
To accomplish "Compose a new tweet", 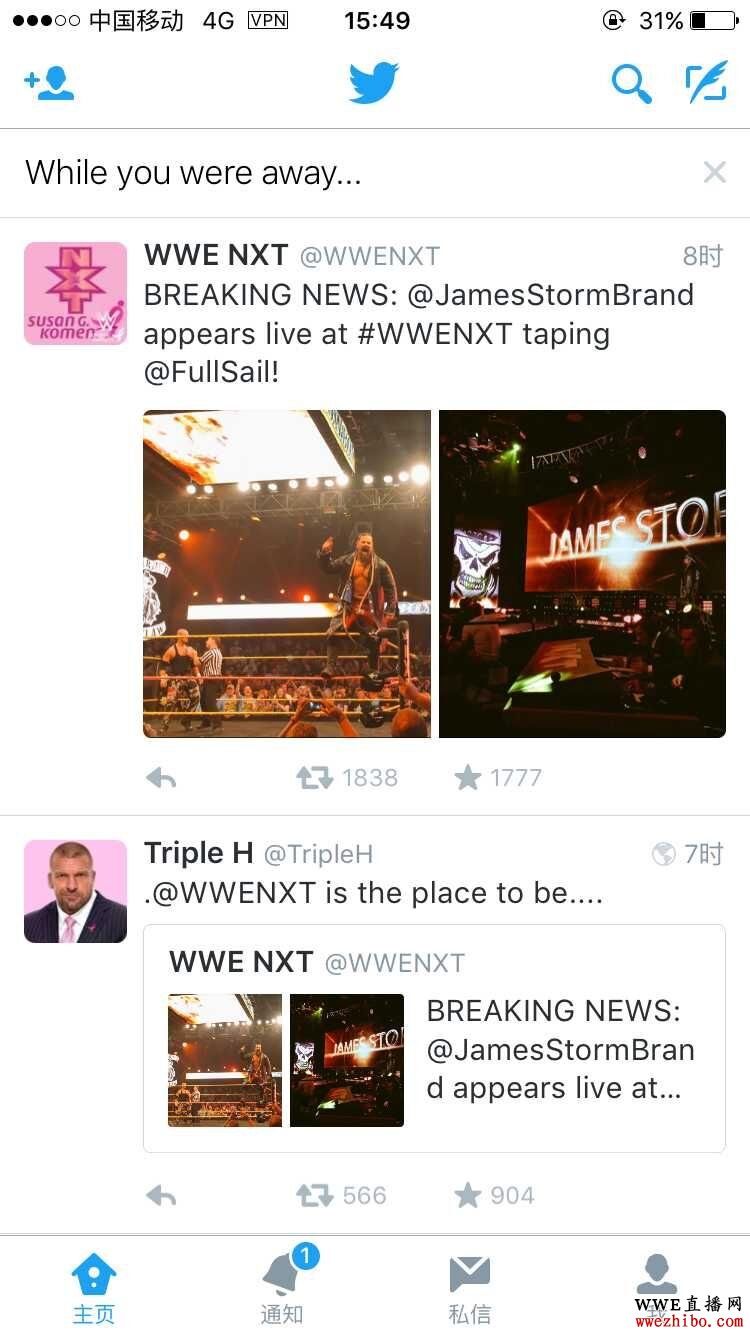I will click(x=705, y=84).
